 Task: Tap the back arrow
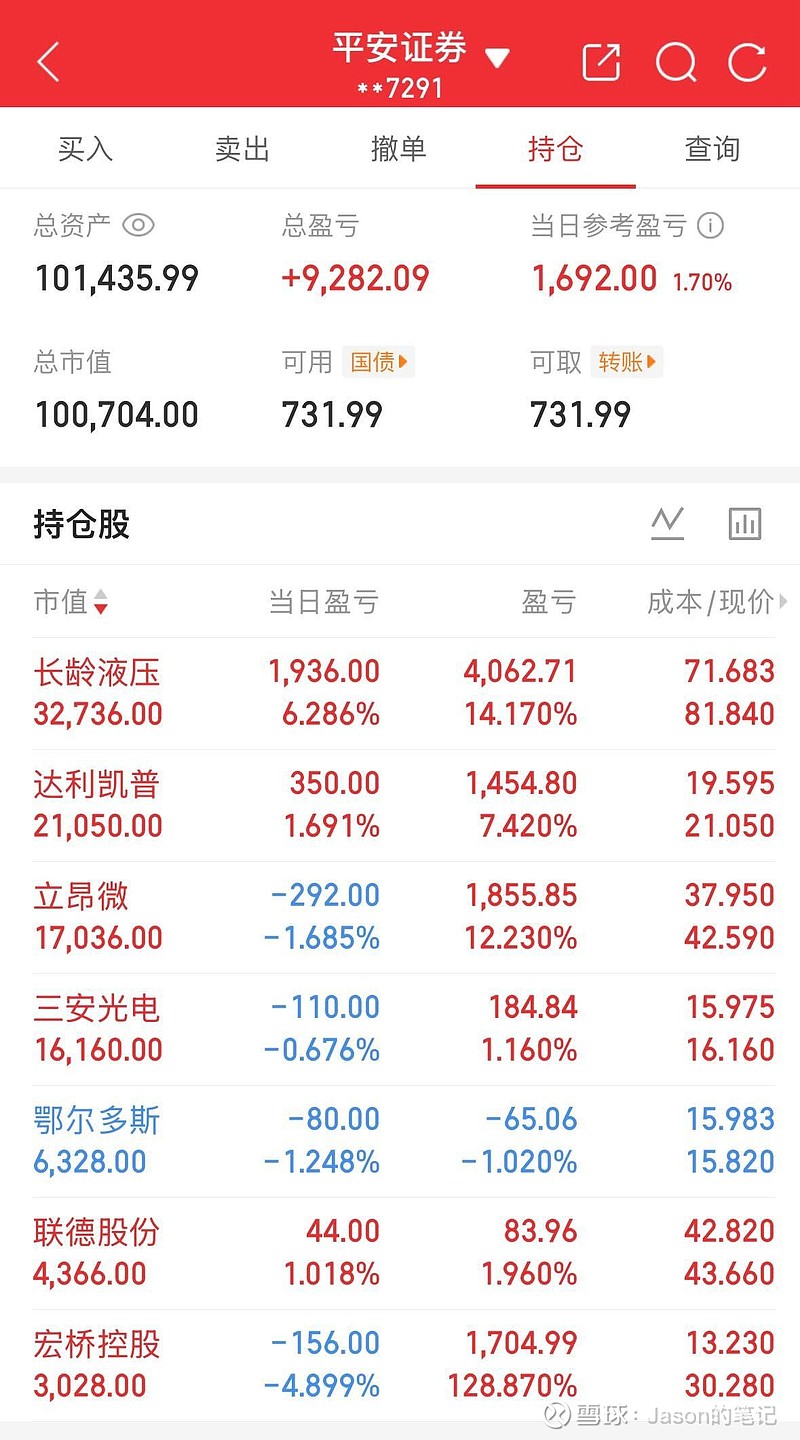[46, 61]
